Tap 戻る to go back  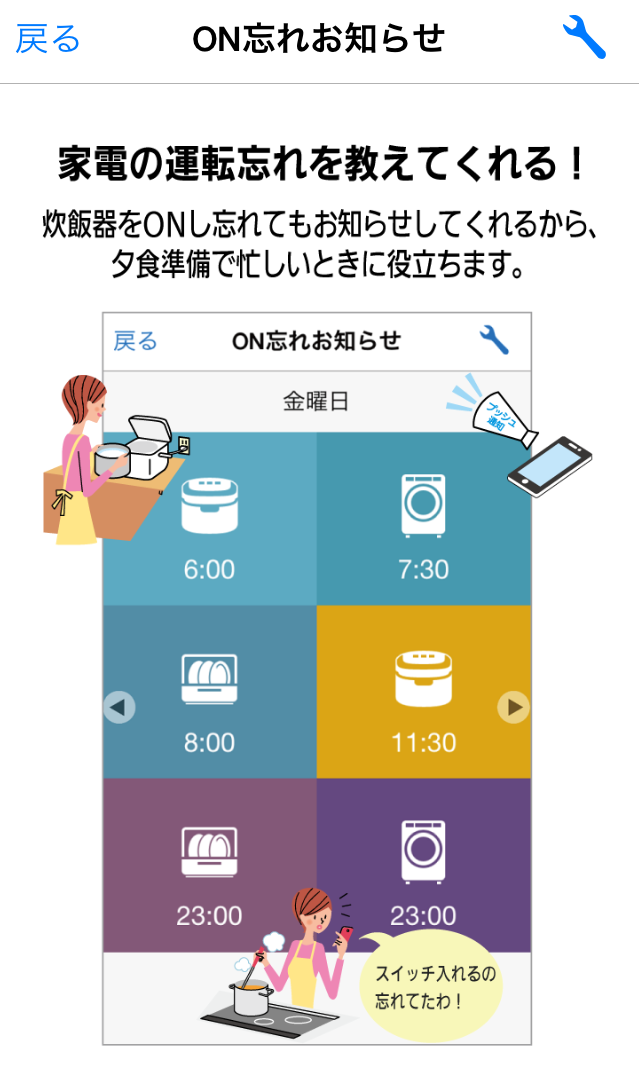pyautogui.click(x=48, y=39)
